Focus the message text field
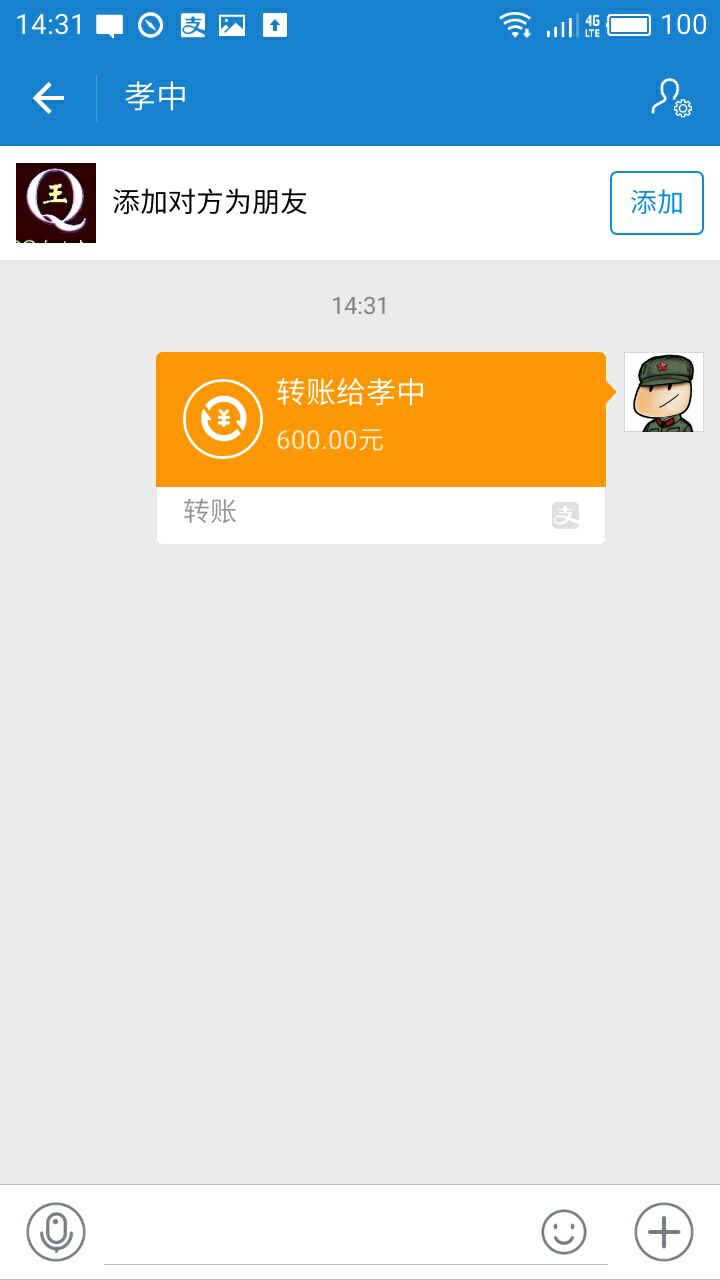The image size is (720, 1280). pos(318,1234)
